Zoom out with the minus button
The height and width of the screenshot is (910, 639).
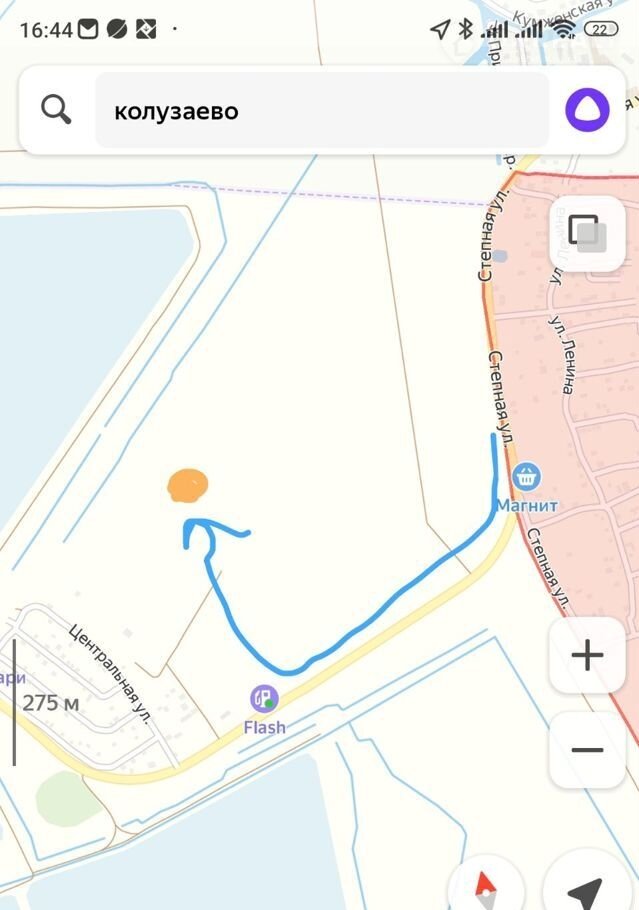(x=587, y=750)
